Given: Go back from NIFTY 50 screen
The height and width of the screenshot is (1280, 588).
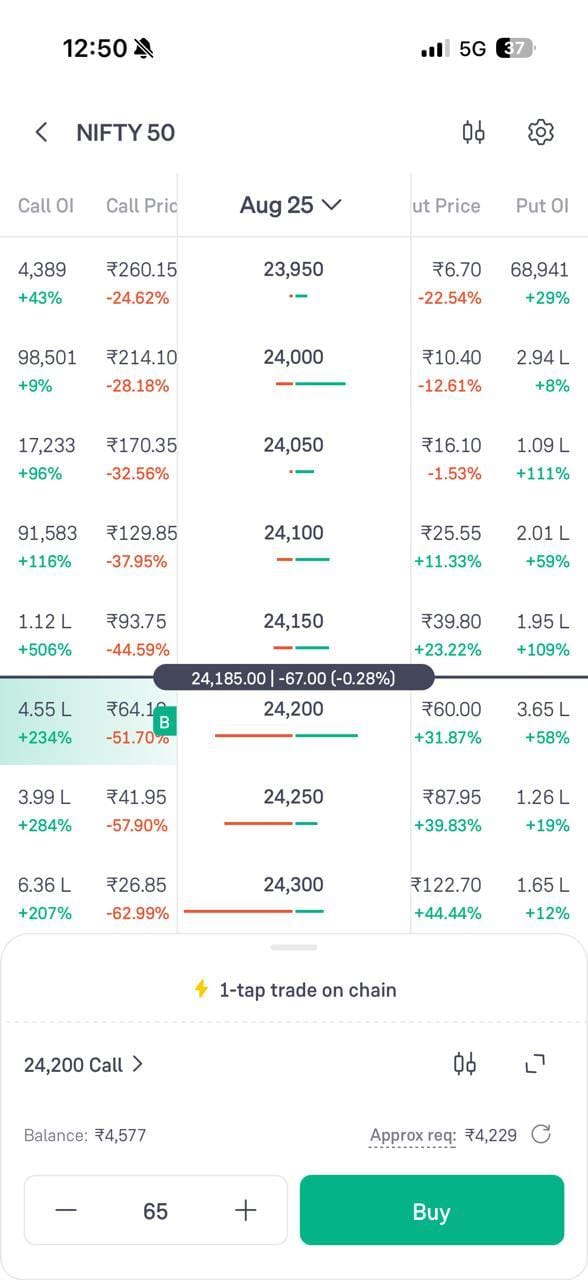Looking at the screenshot, I should point(41,132).
